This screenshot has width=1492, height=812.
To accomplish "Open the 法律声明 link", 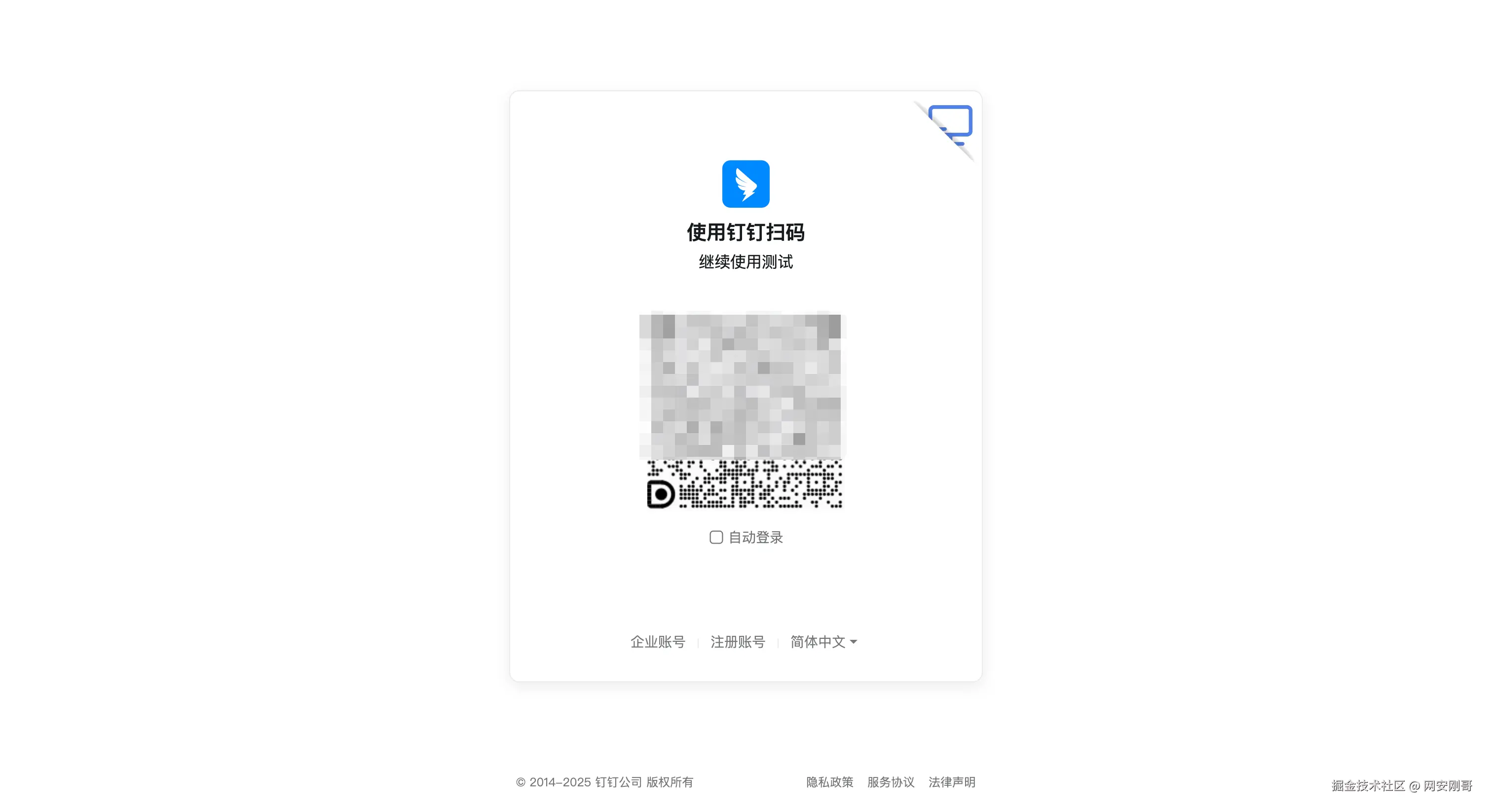I will point(951,782).
